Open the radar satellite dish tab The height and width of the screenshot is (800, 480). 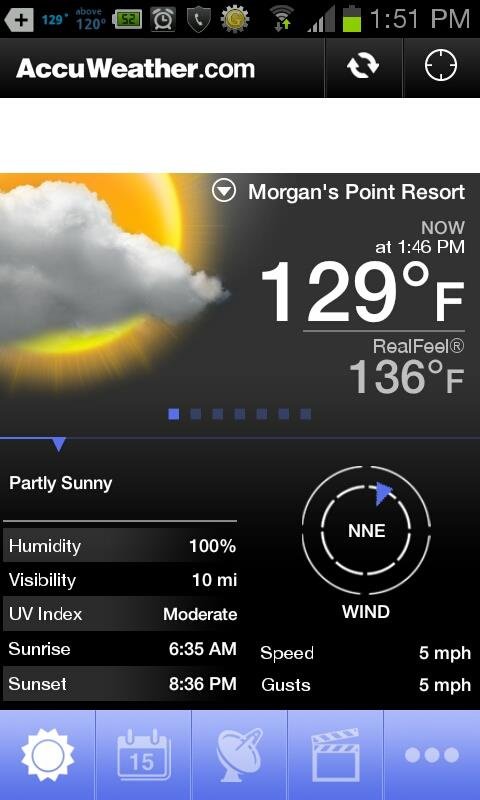(239, 755)
